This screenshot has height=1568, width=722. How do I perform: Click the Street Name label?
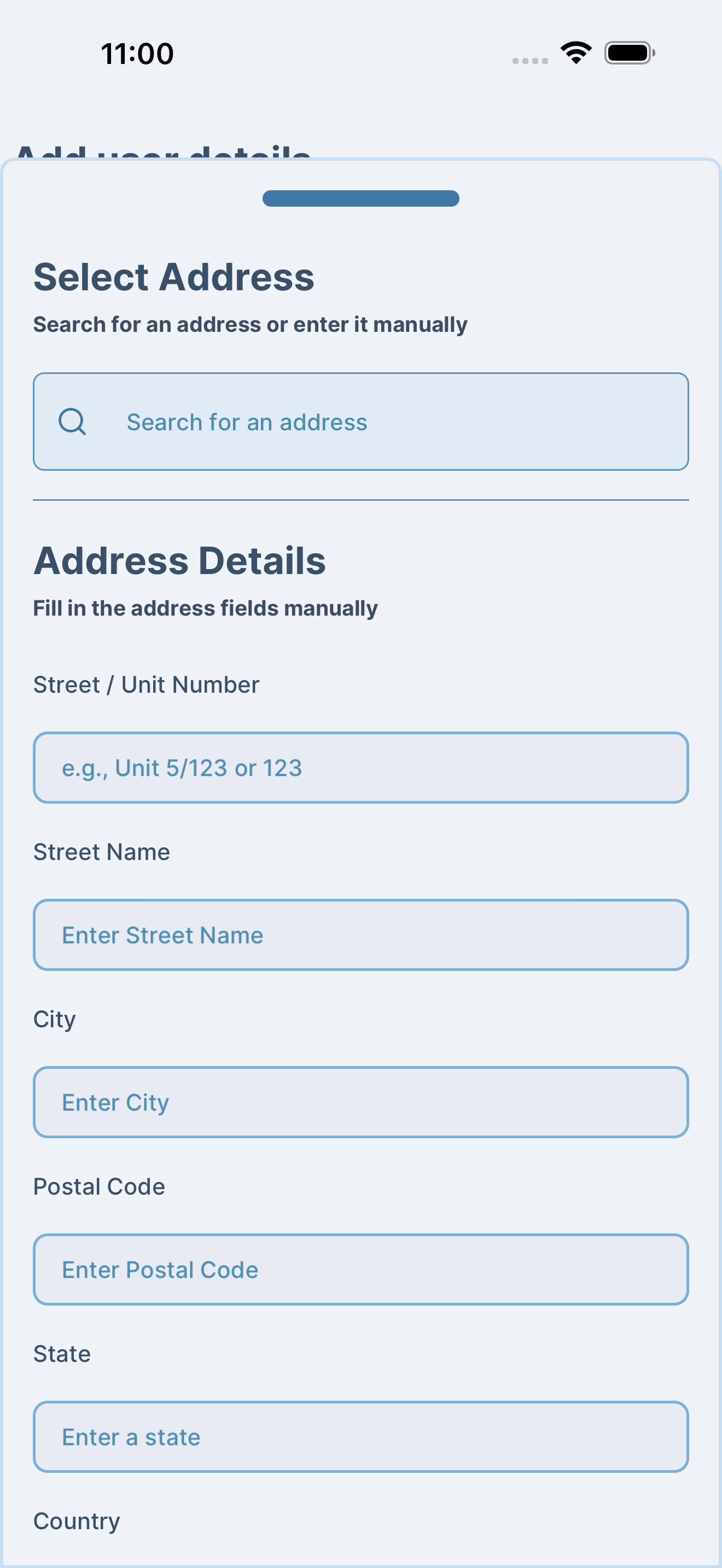[102, 852]
